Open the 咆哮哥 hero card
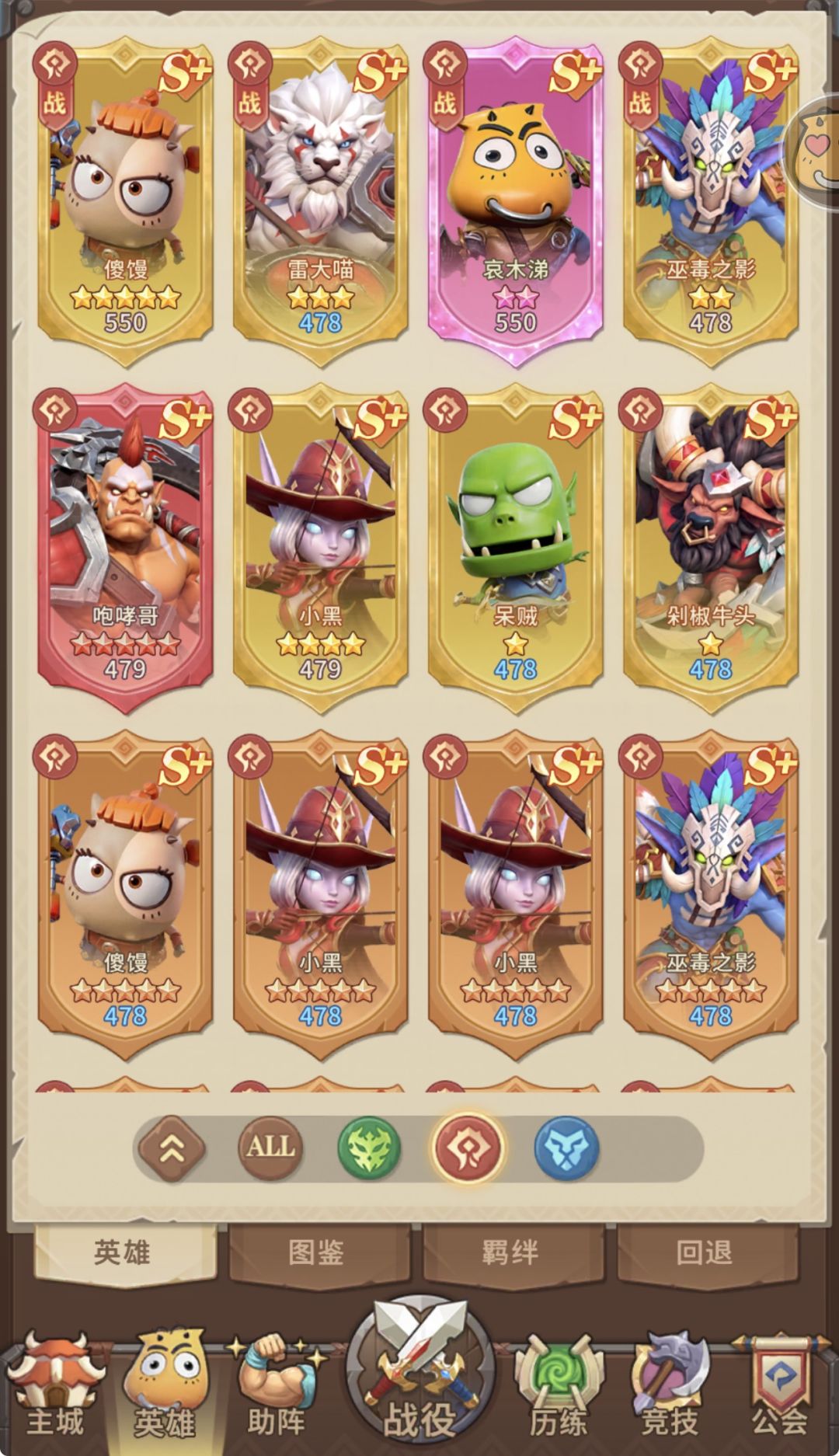This screenshot has height=1456, width=839. [125, 547]
